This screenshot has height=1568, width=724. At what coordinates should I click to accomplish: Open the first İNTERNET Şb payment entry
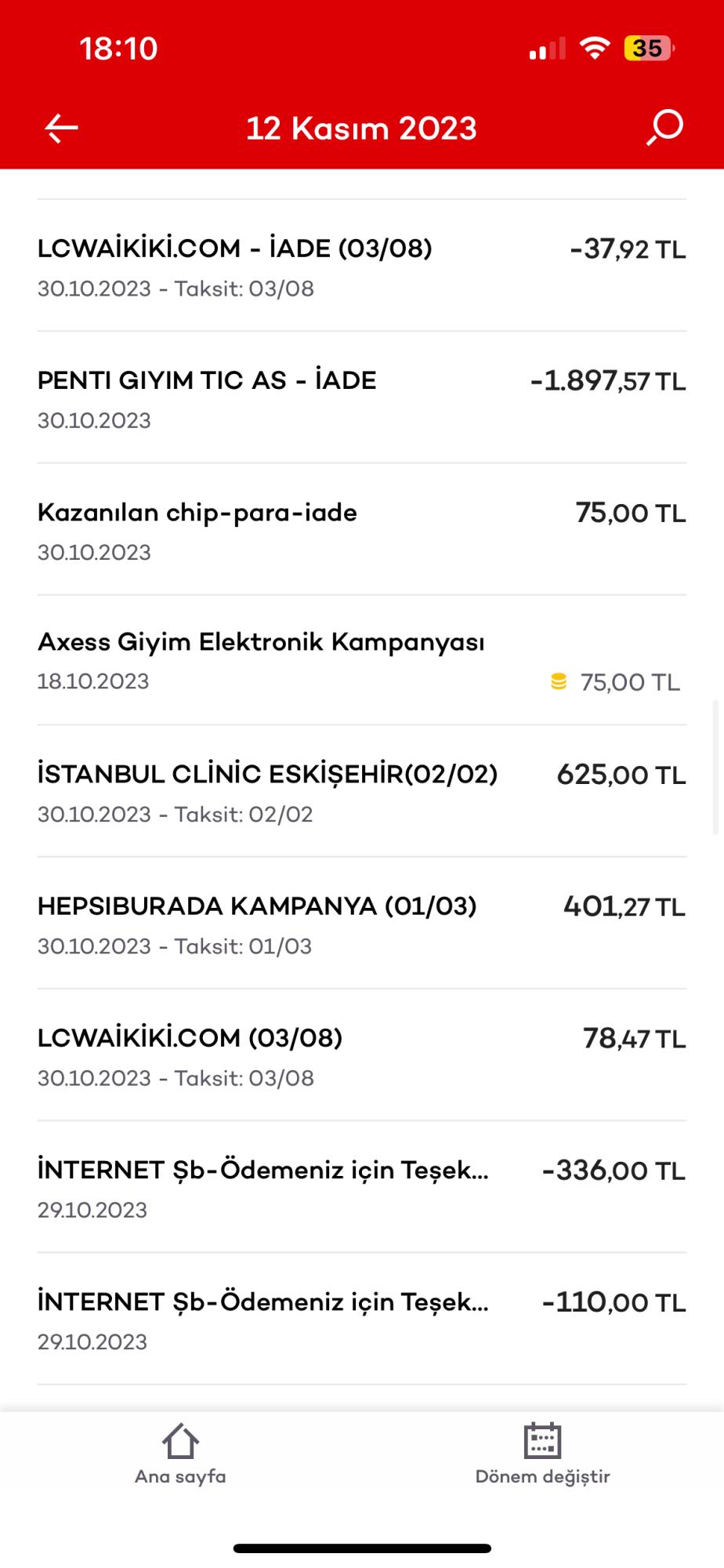360,1188
